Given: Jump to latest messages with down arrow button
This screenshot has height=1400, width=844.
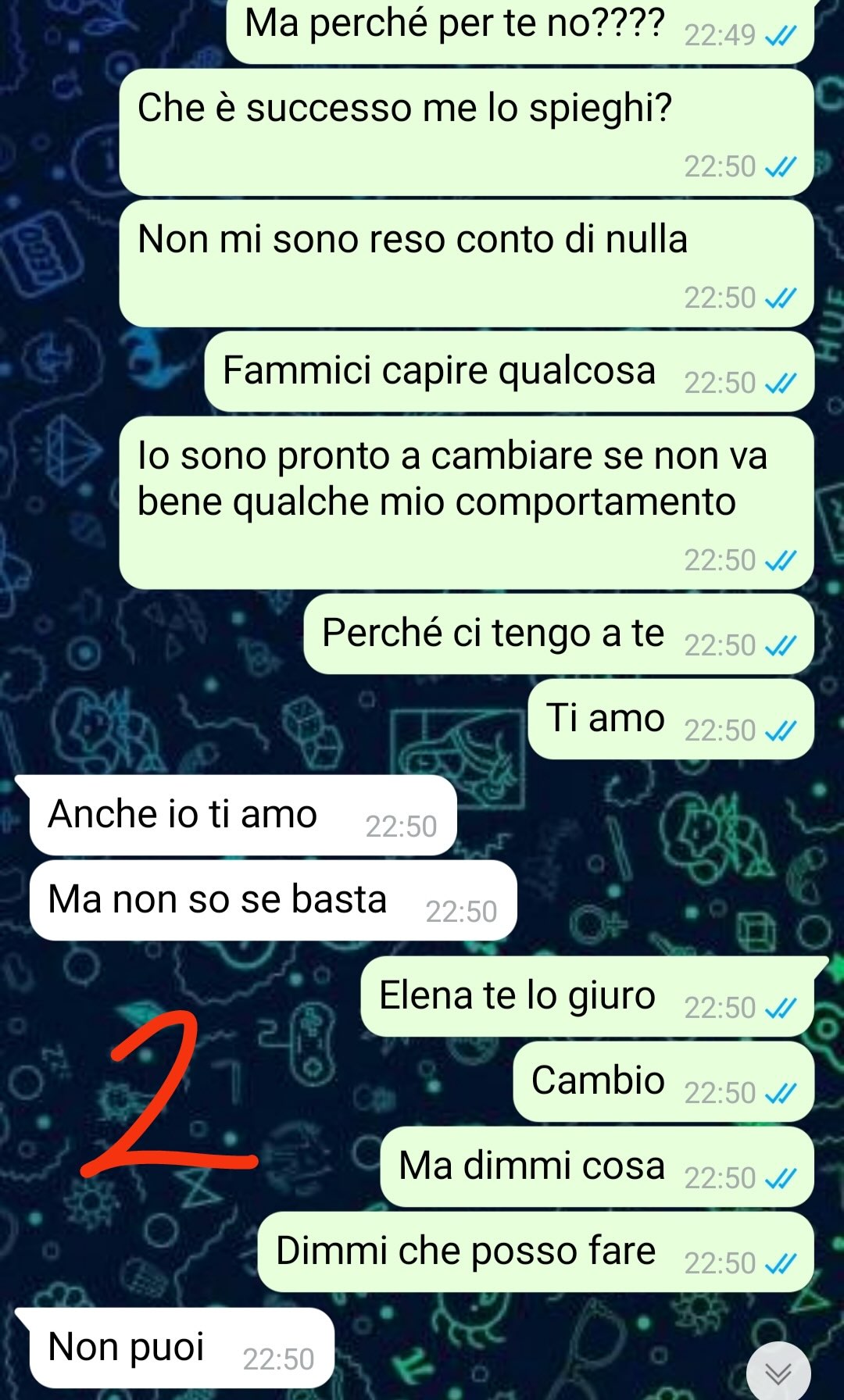Looking at the screenshot, I should tap(778, 1372).
